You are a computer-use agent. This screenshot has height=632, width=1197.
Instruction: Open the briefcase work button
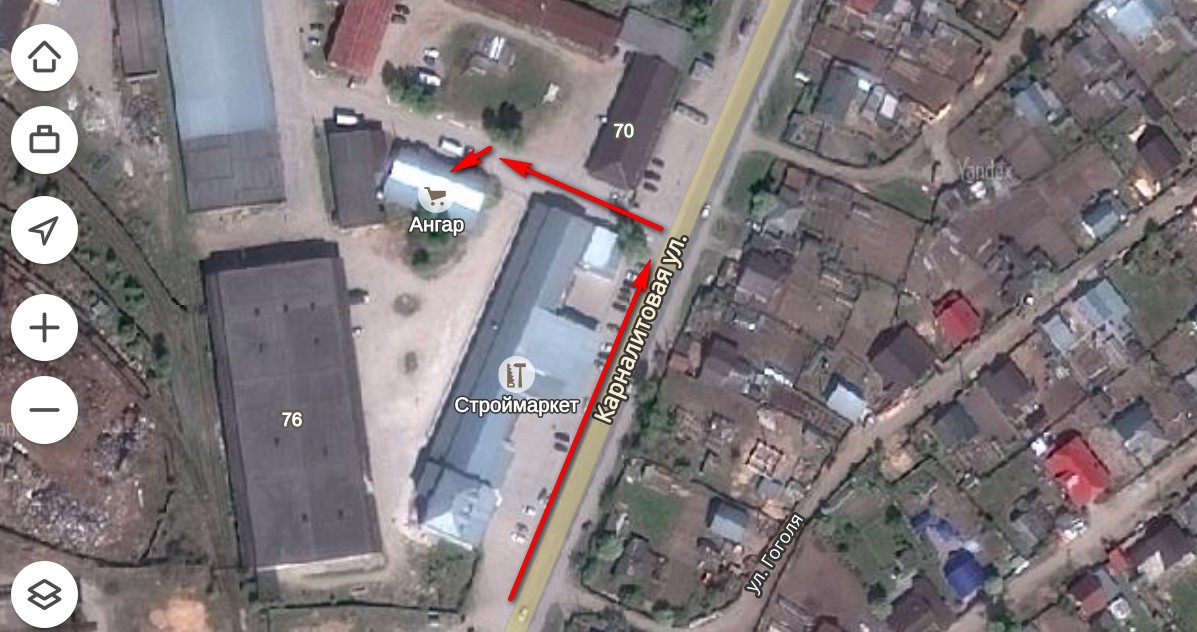[44, 140]
